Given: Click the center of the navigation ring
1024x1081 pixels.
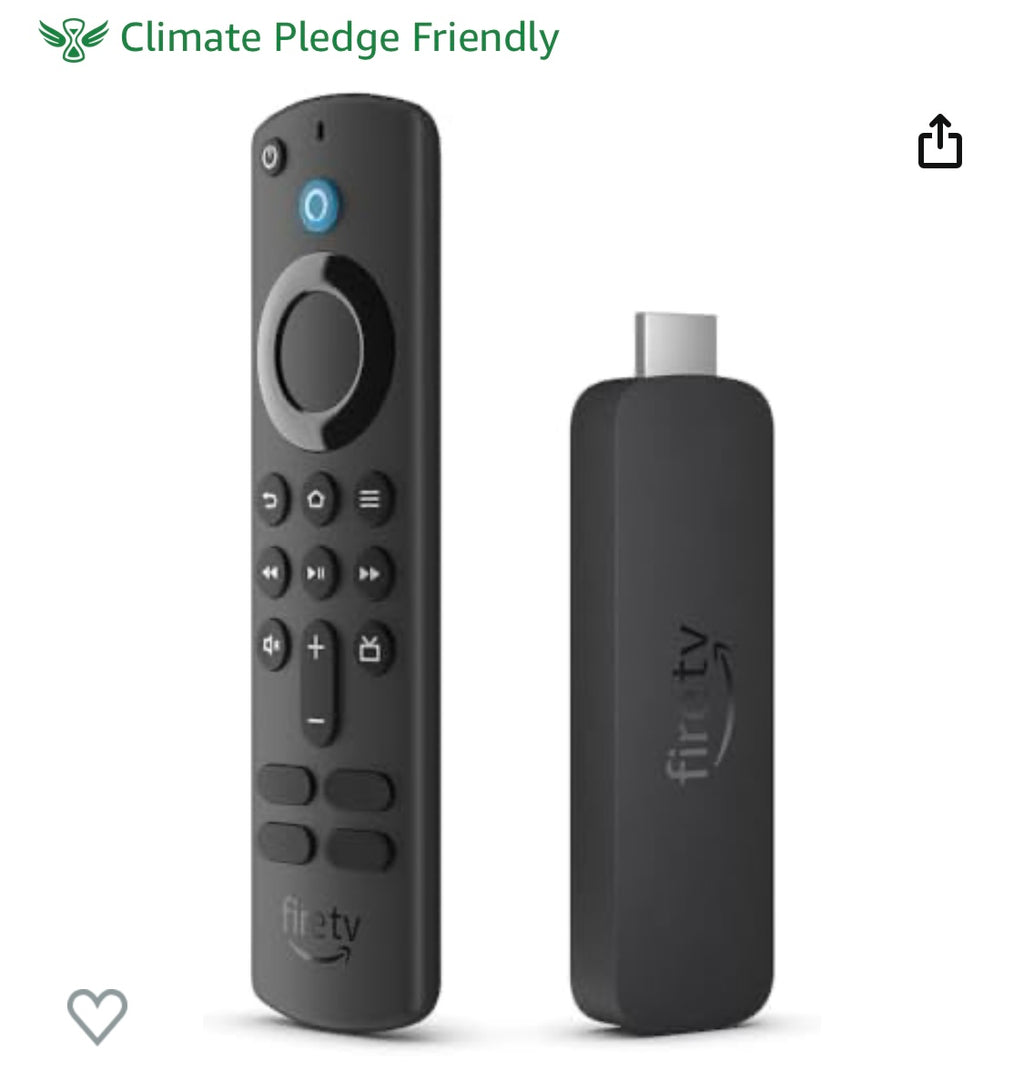Looking at the screenshot, I should (x=322, y=352).
